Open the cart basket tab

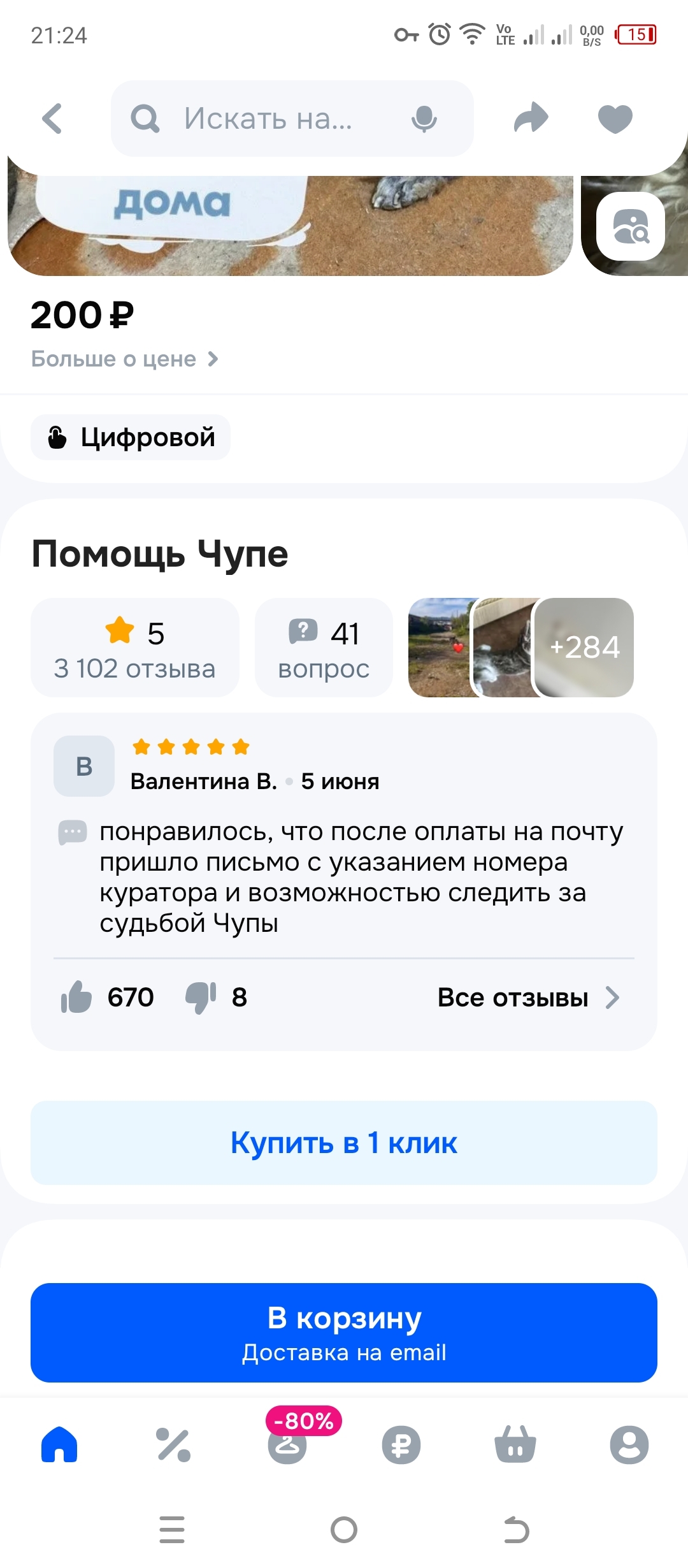[515, 1445]
